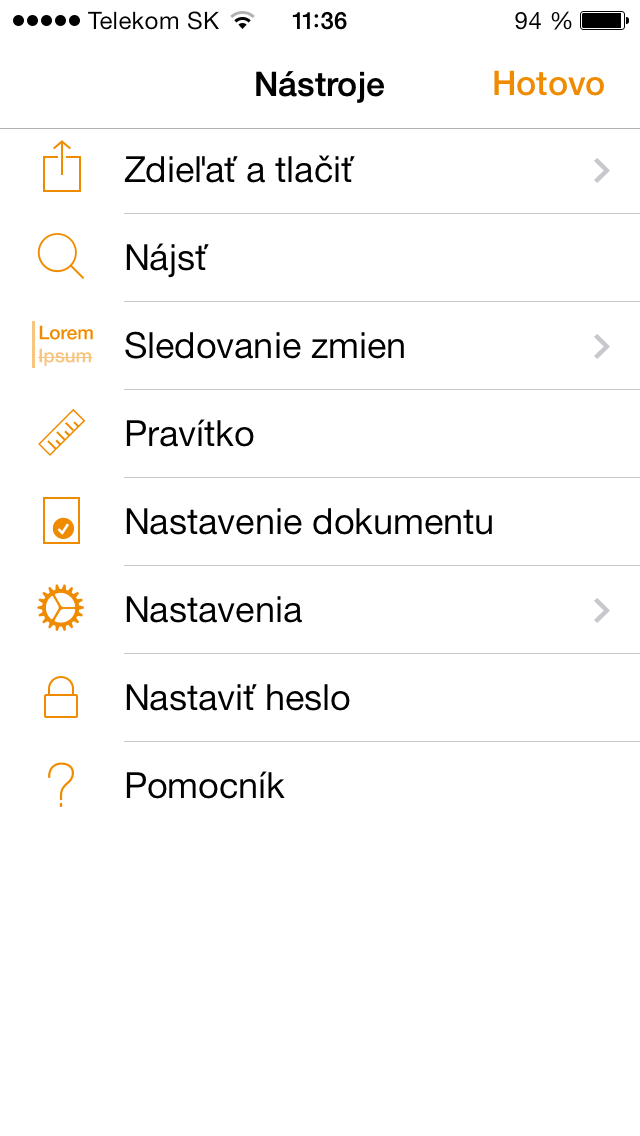Open Zdieľať a tlačiť options
Screen dimensions: 640x1136
[320, 171]
